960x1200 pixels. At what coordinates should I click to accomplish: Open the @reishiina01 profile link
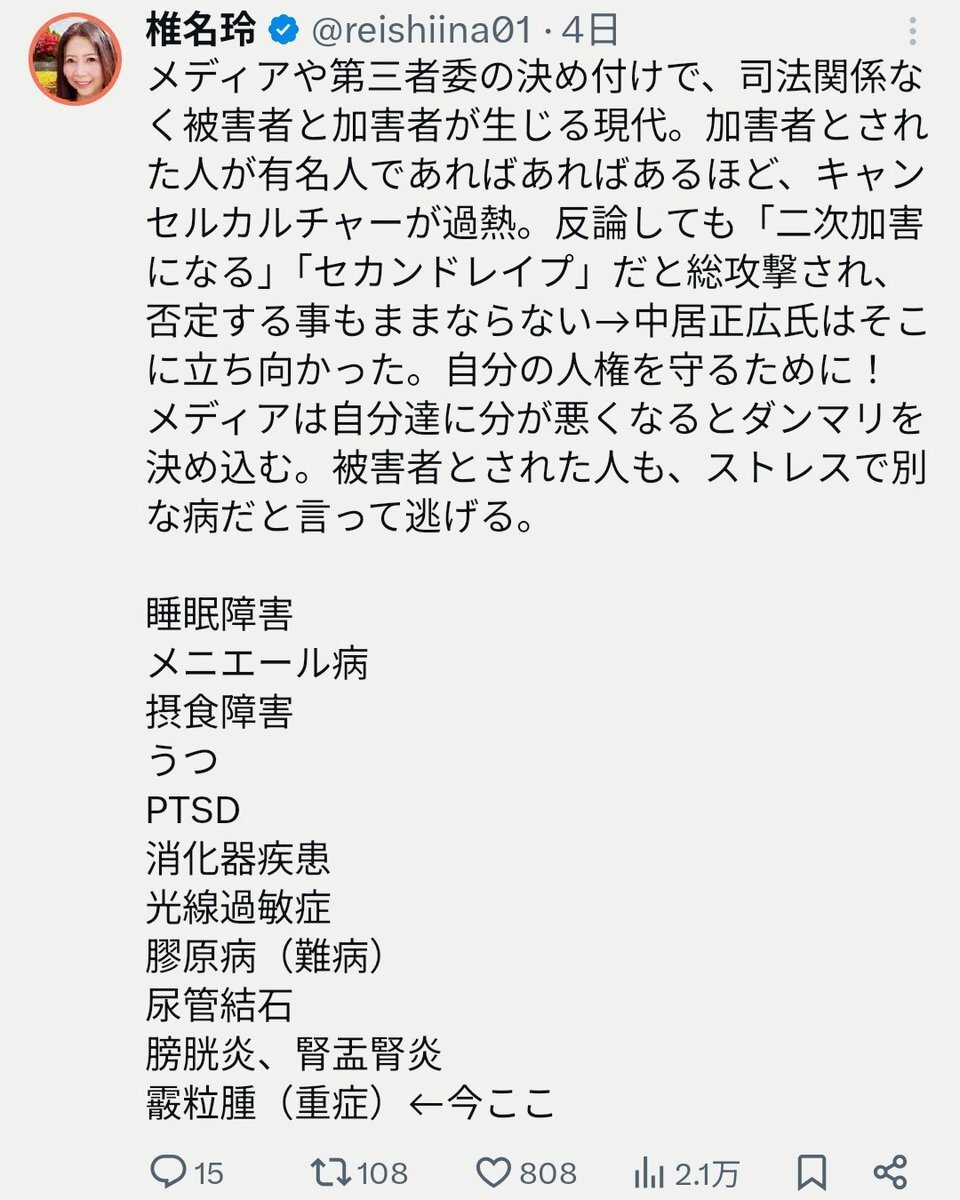[419, 32]
